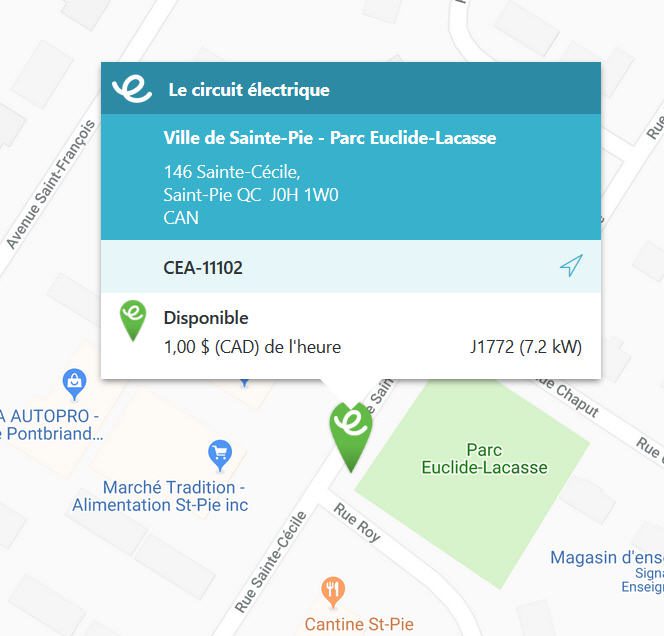Screen dimensions: 664x636
Task: Tap the directions arrow beside CEA-11102
Action: (x=570, y=266)
